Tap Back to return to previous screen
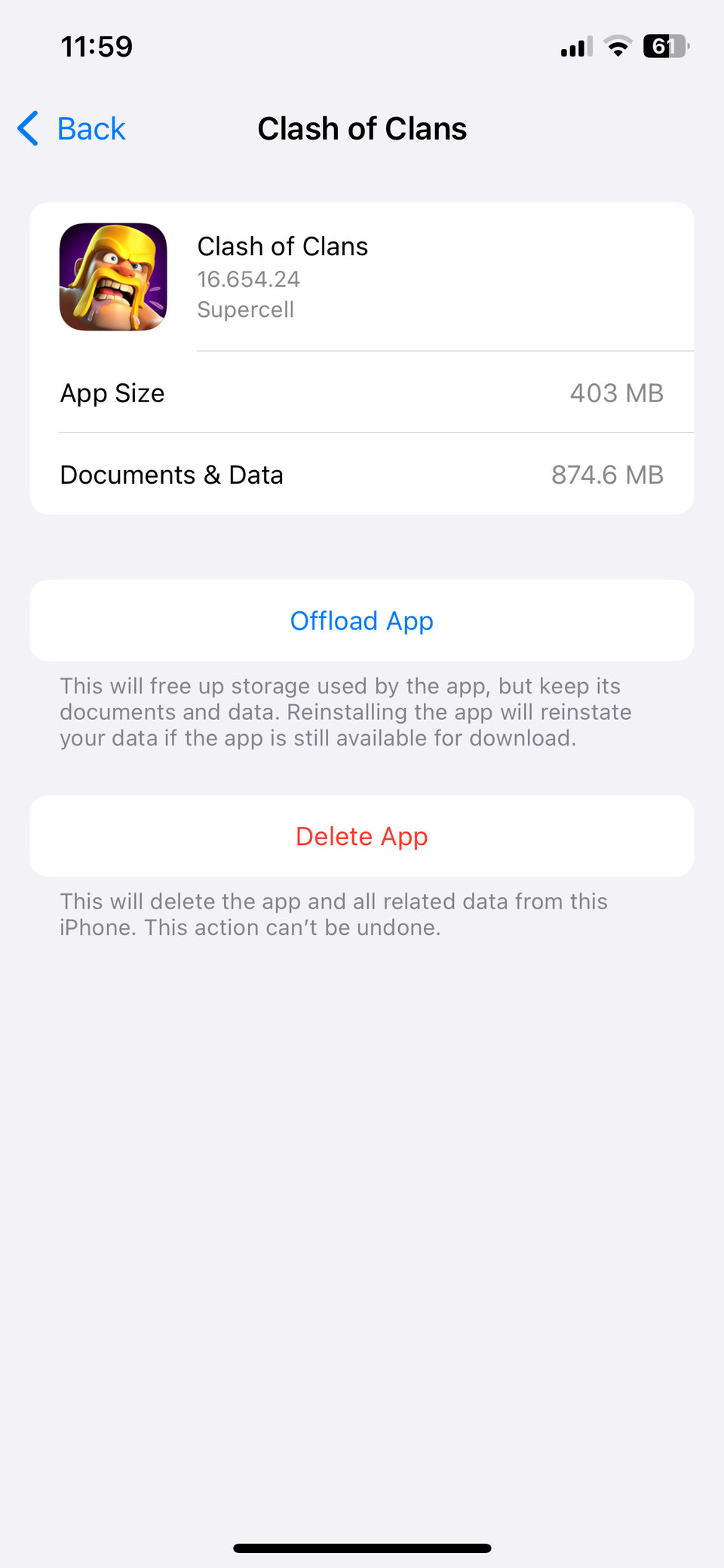The image size is (724, 1568). [x=90, y=128]
